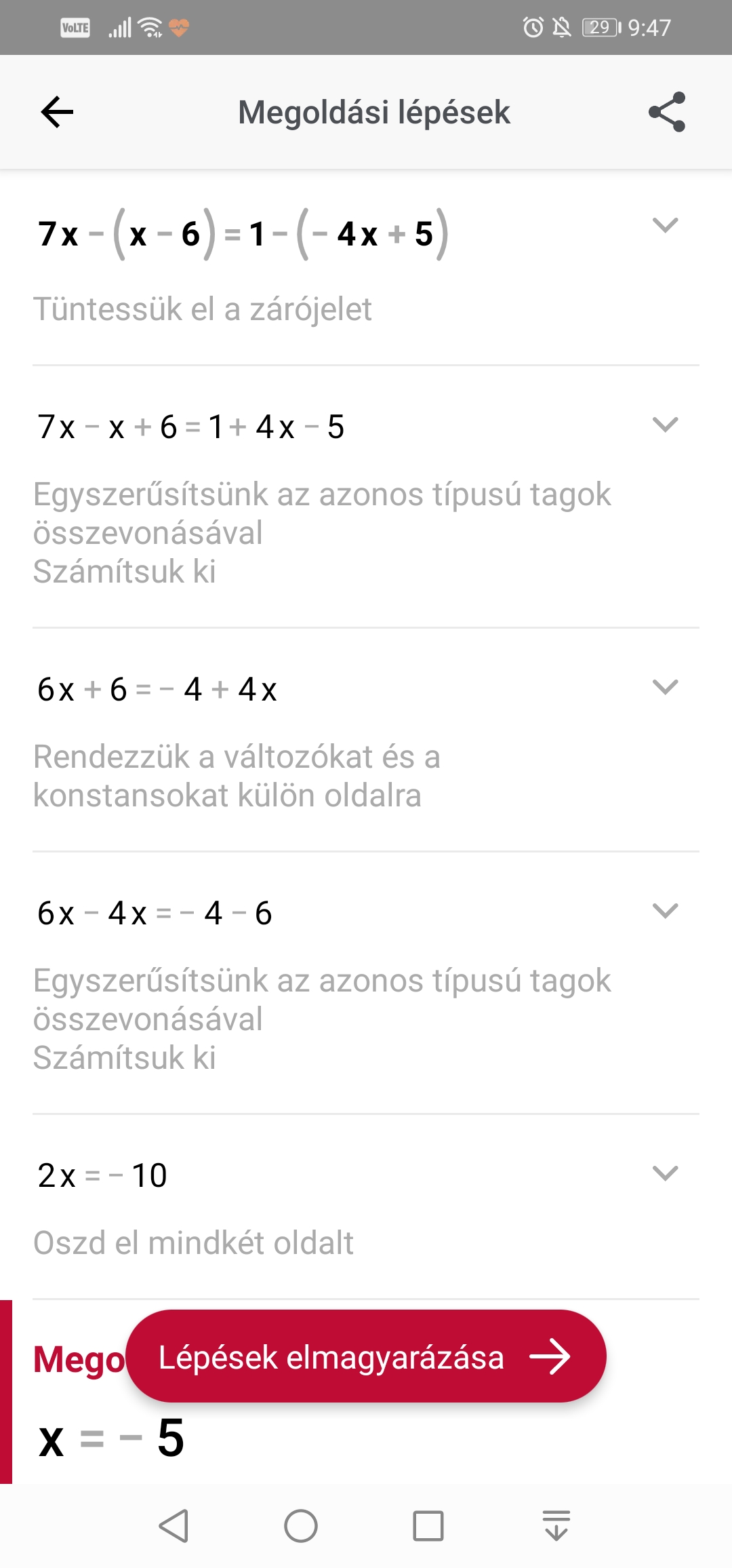The width and height of the screenshot is (732, 1568).
Task: Share the solution steps
Action: pos(667,112)
